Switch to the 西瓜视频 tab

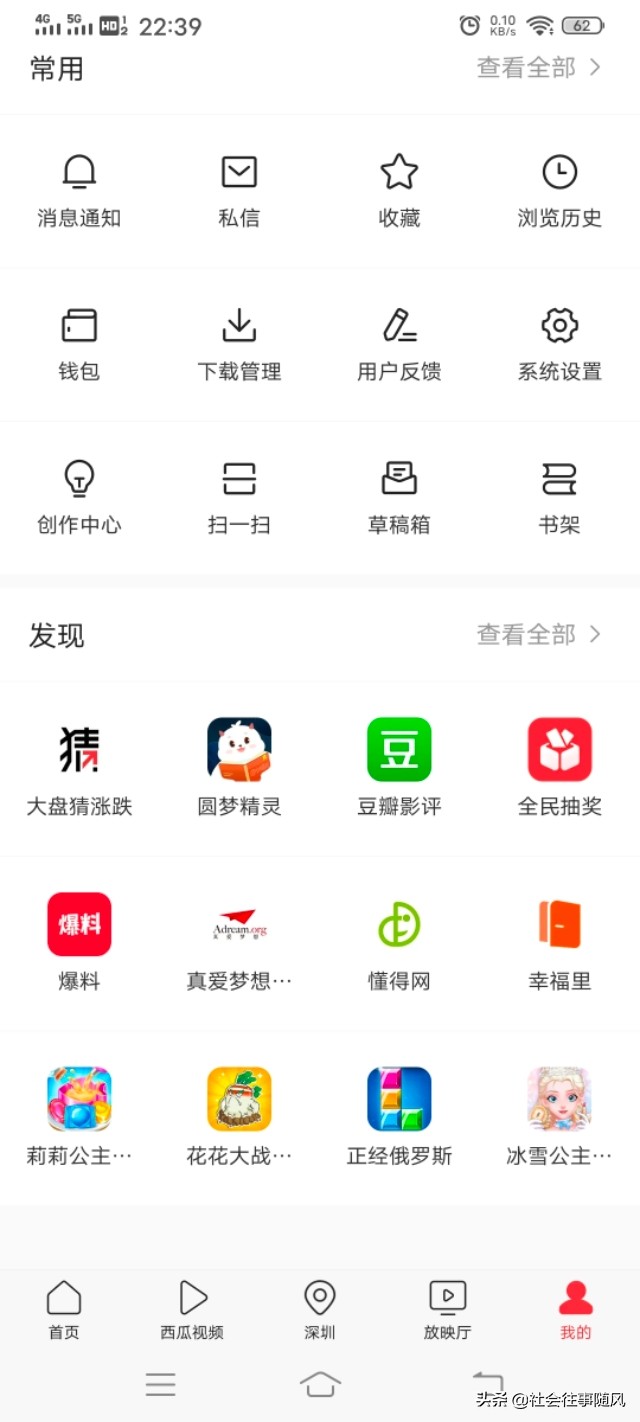pos(192,1309)
